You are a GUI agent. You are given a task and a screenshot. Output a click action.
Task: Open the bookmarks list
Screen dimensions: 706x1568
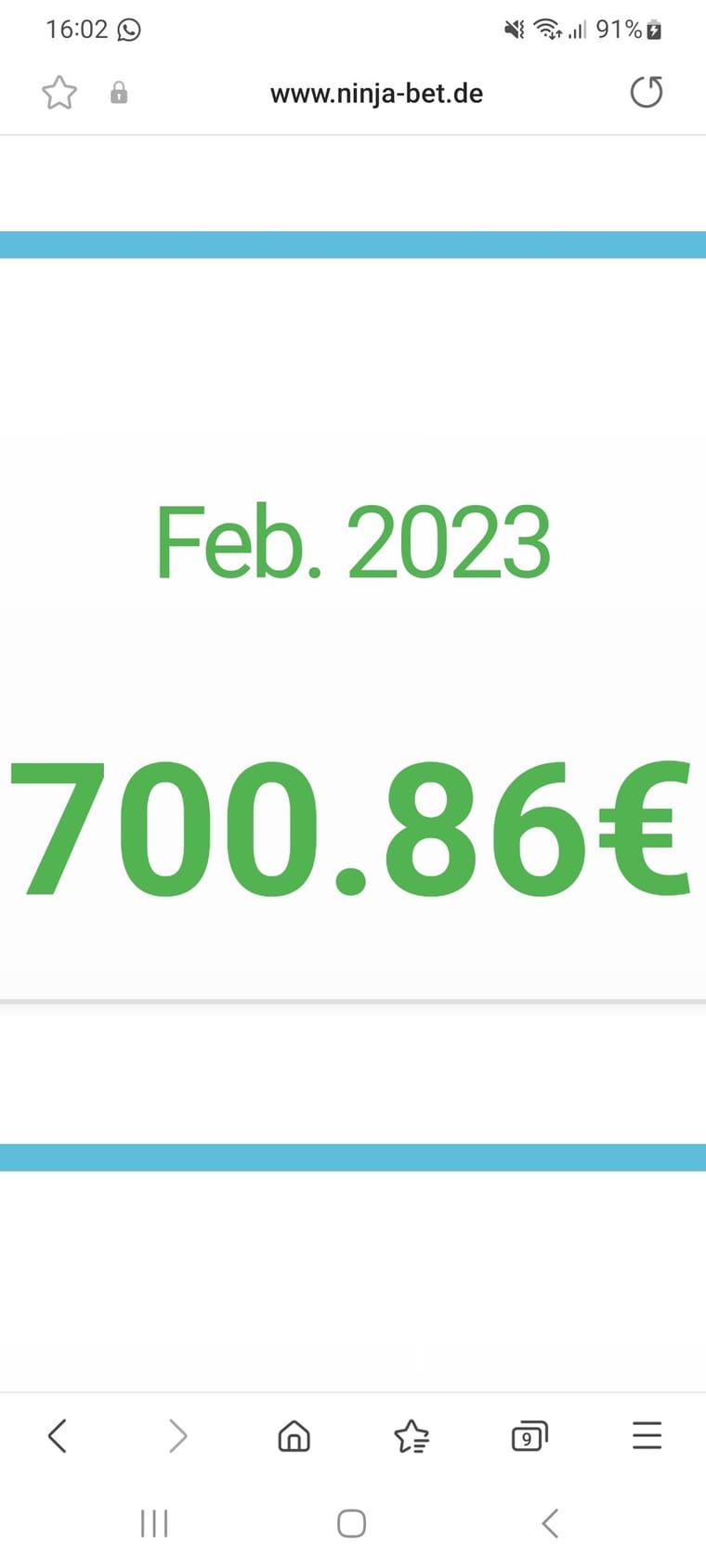[412, 1437]
